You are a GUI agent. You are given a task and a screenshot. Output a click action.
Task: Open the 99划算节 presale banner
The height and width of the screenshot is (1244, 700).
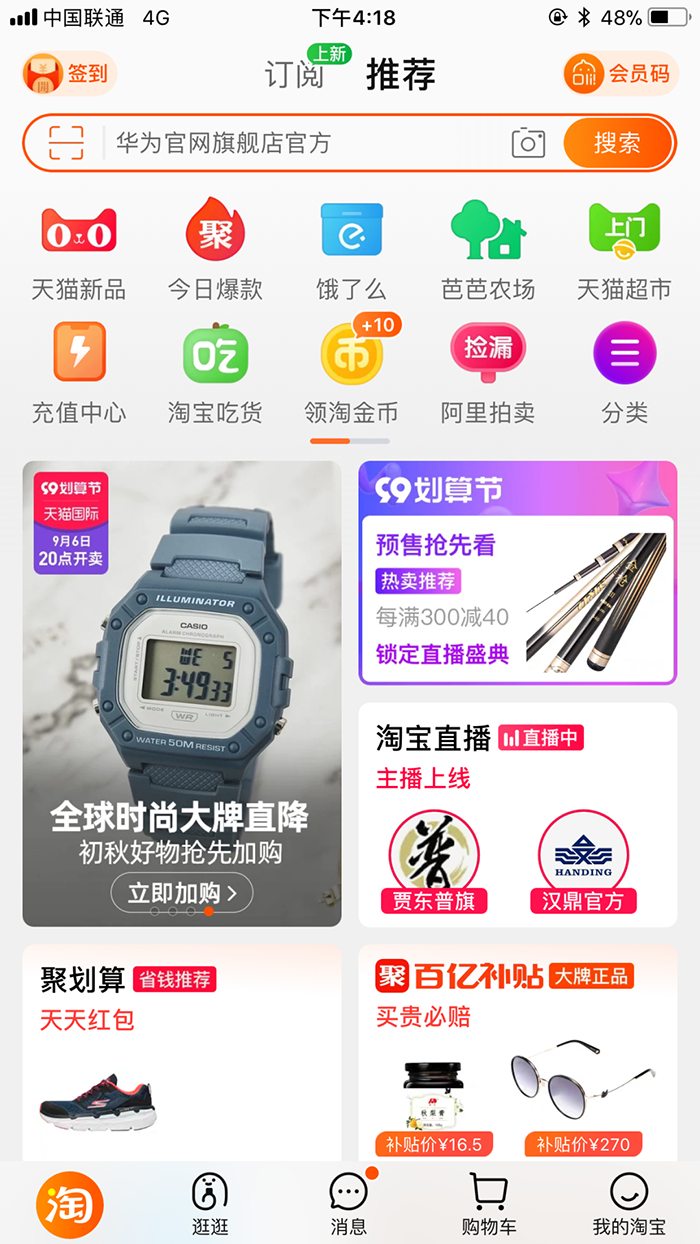(x=517, y=572)
